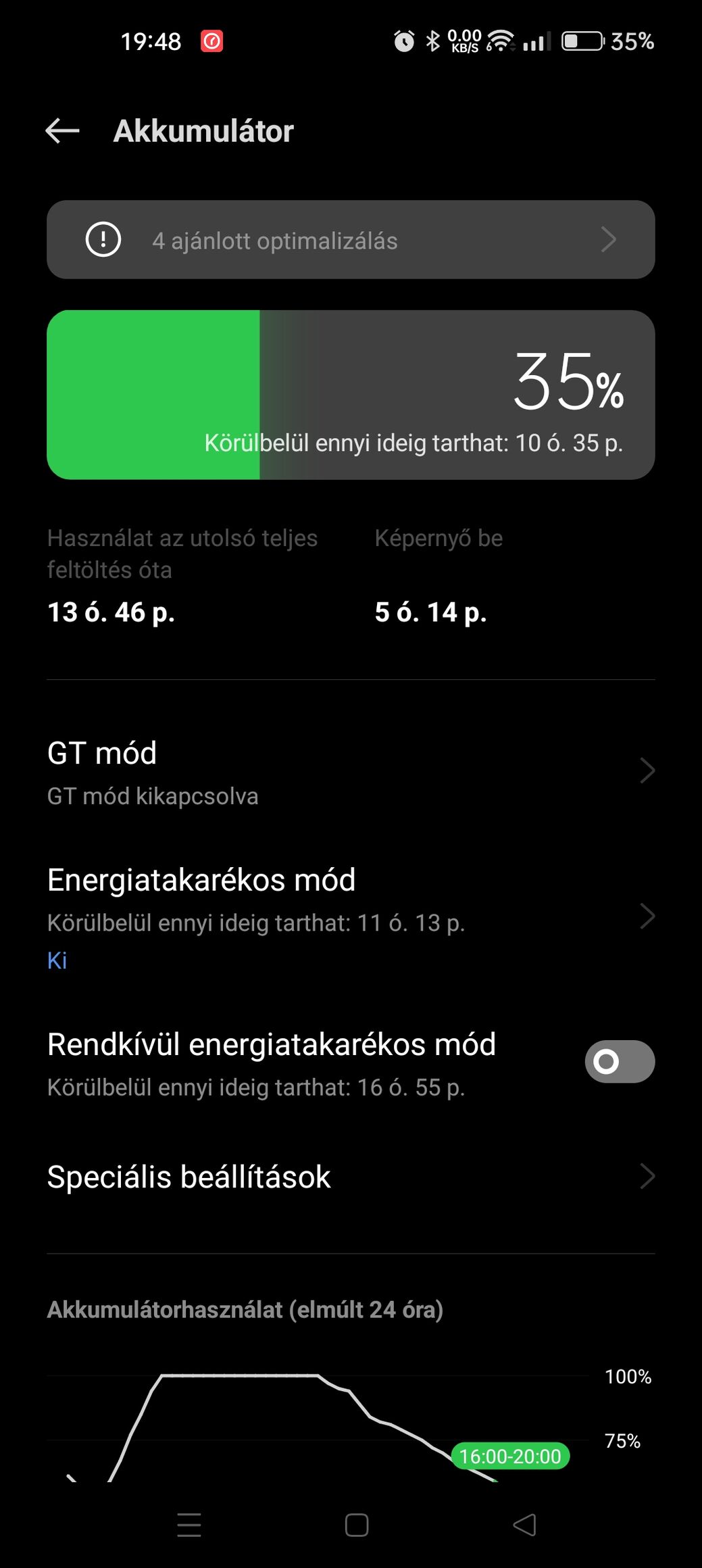Open GT mód settings

[351, 771]
